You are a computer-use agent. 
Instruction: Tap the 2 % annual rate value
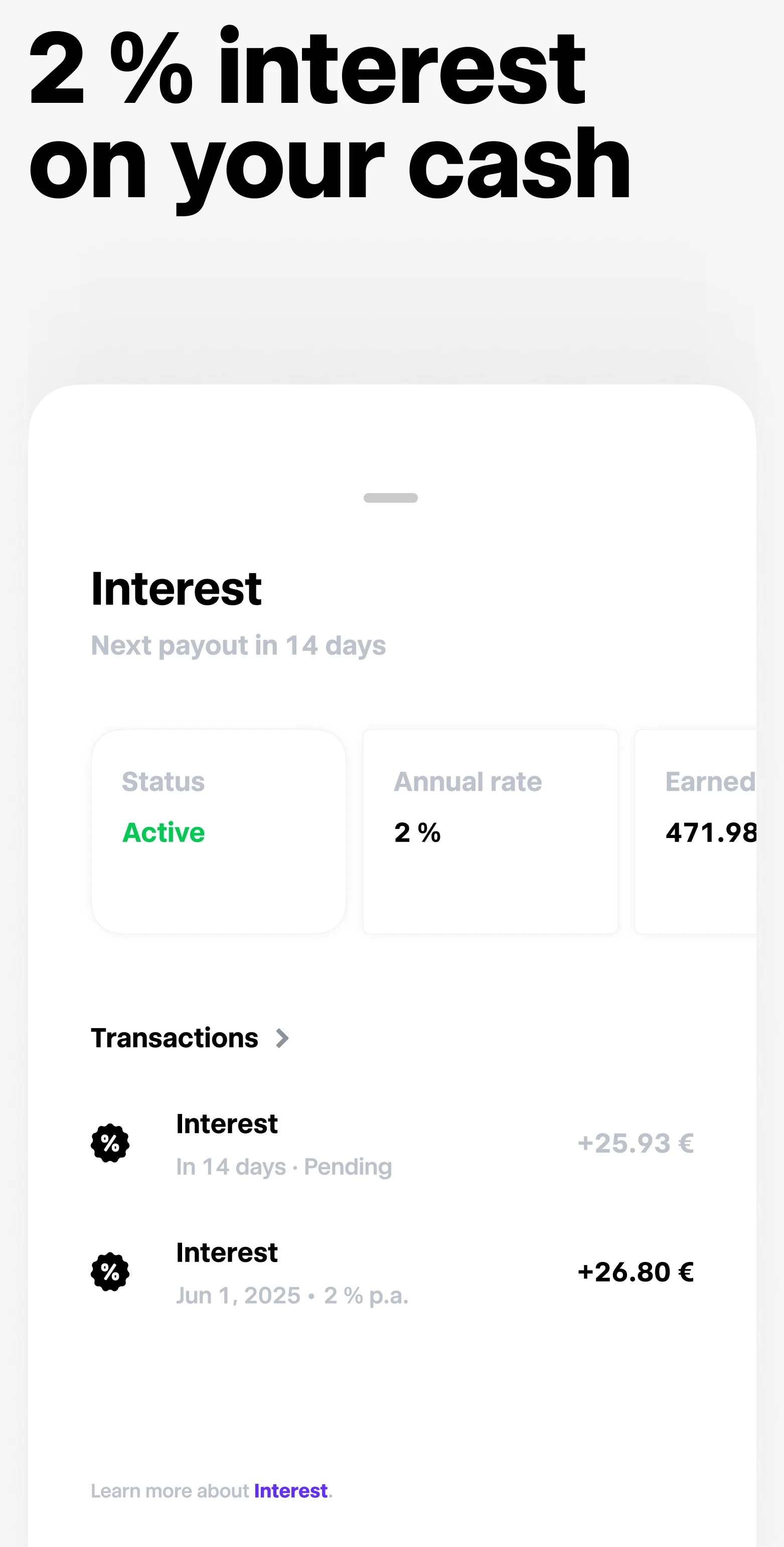pyautogui.click(x=417, y=832)
